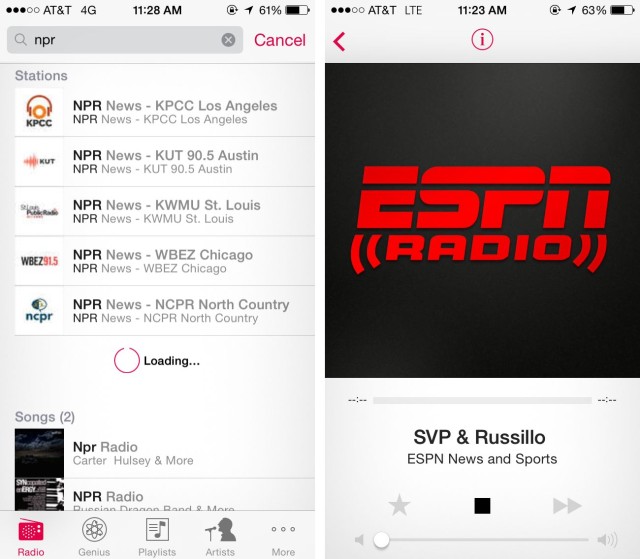Screen dimensions: 640x559
Task: Skip forward in the player
Action: click(x=567, y=505)
